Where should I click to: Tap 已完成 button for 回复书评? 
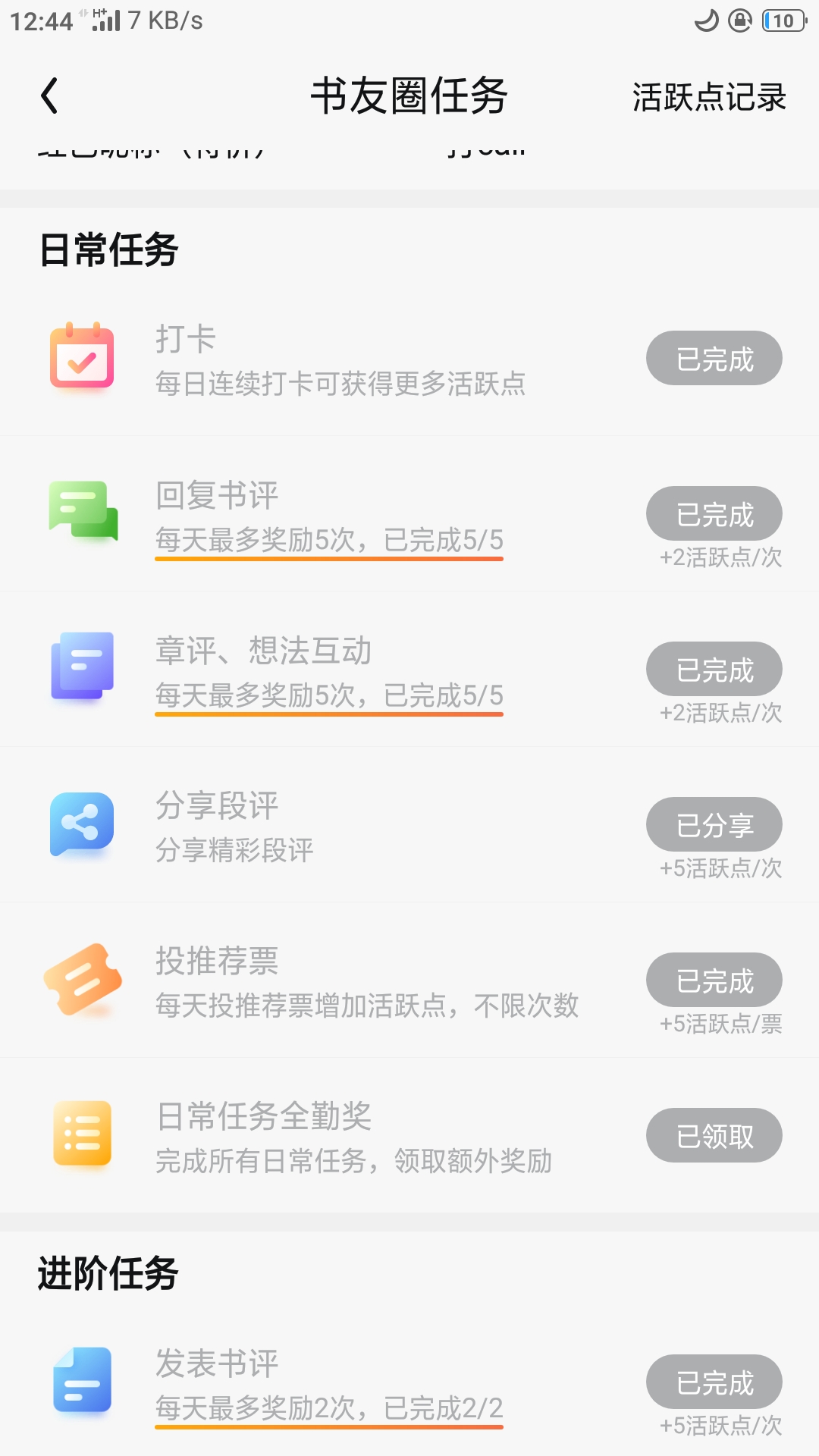714,513
